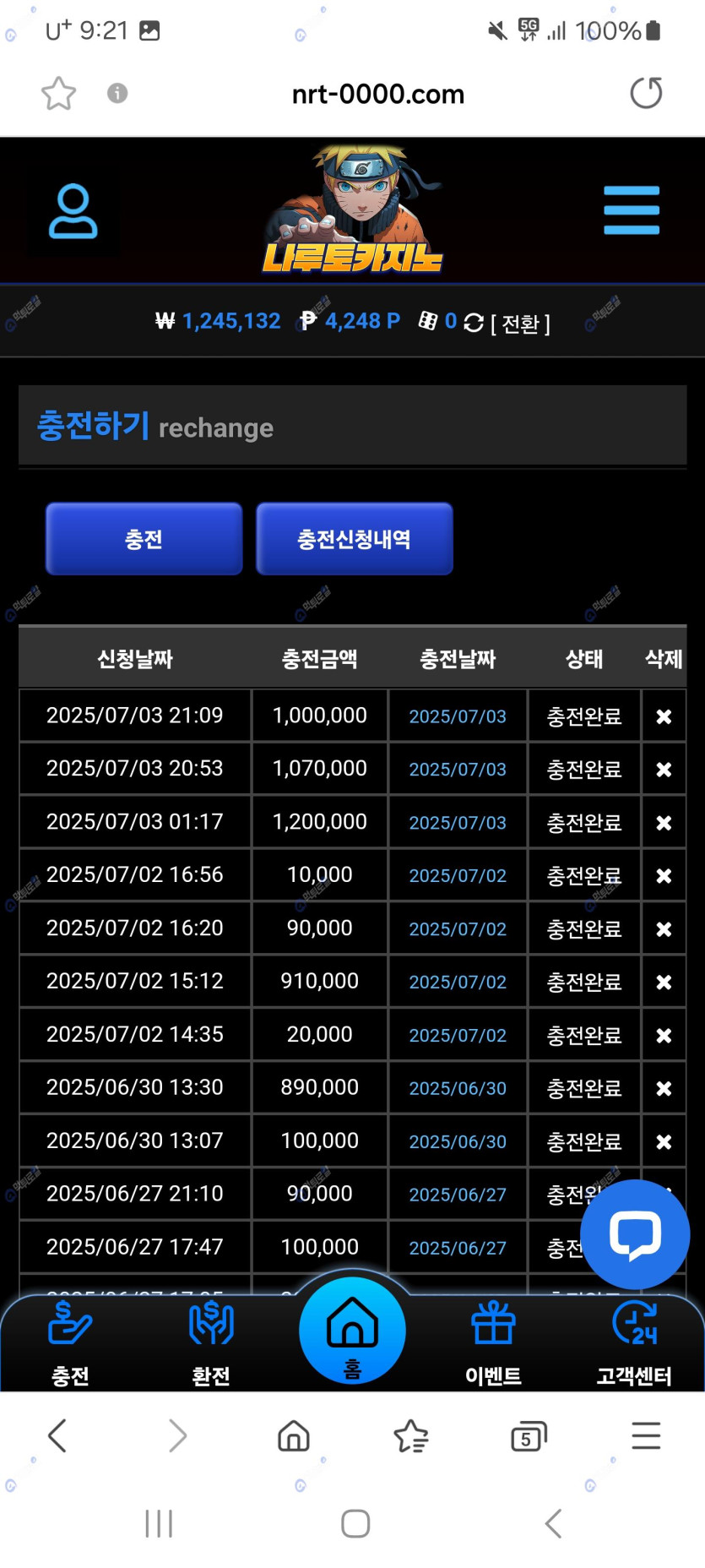Remove the 890,000 recharge entry

click(664, 1089)
